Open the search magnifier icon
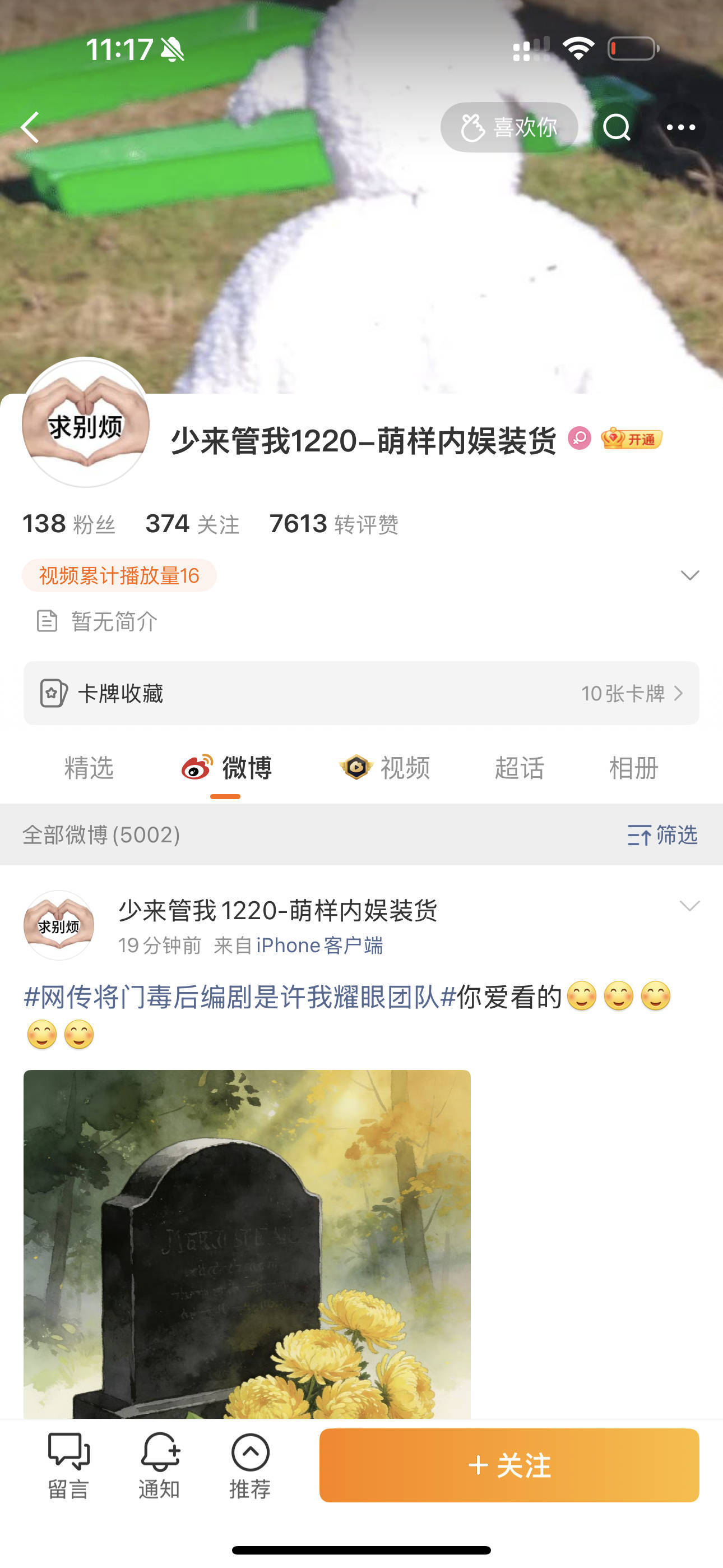 point(618,127)
